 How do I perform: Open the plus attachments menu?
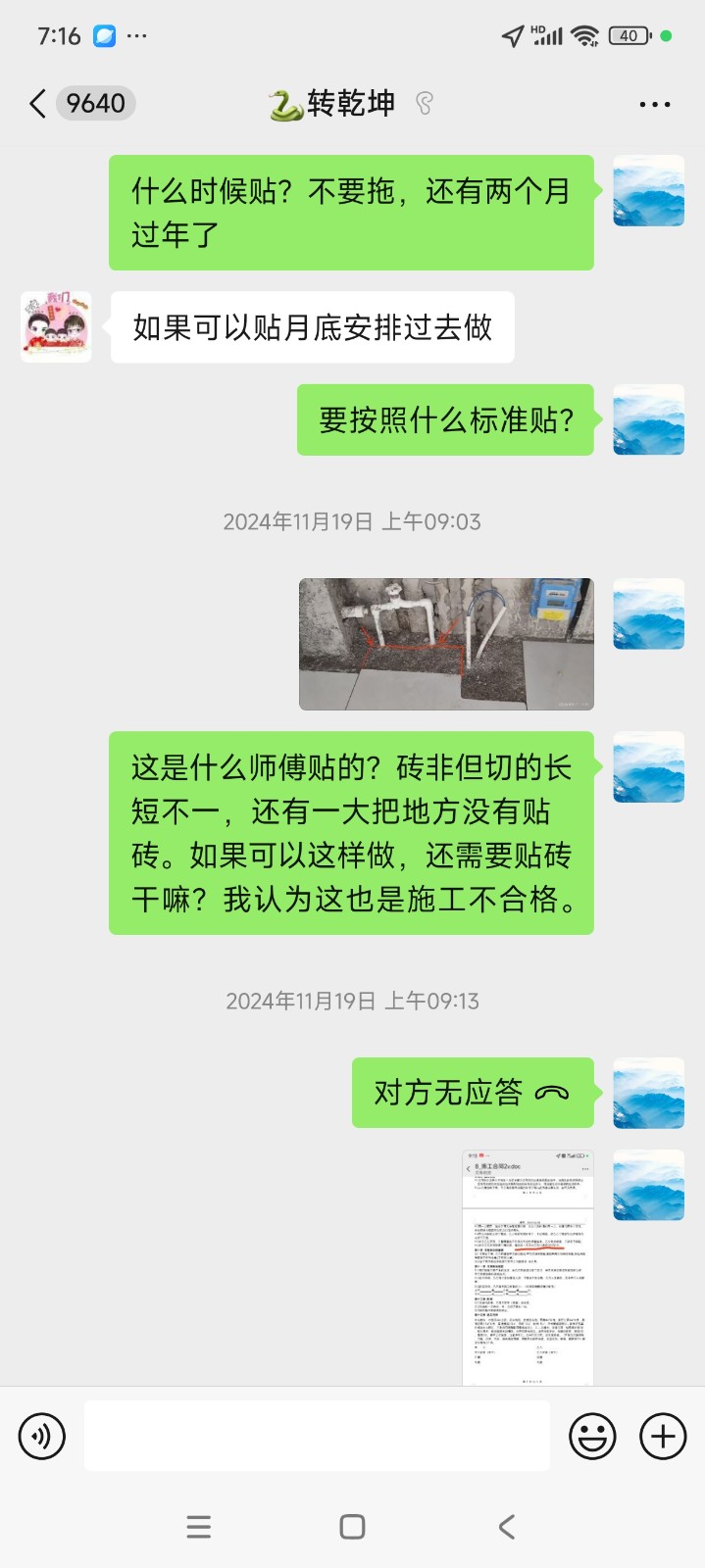coord(663,1437)
